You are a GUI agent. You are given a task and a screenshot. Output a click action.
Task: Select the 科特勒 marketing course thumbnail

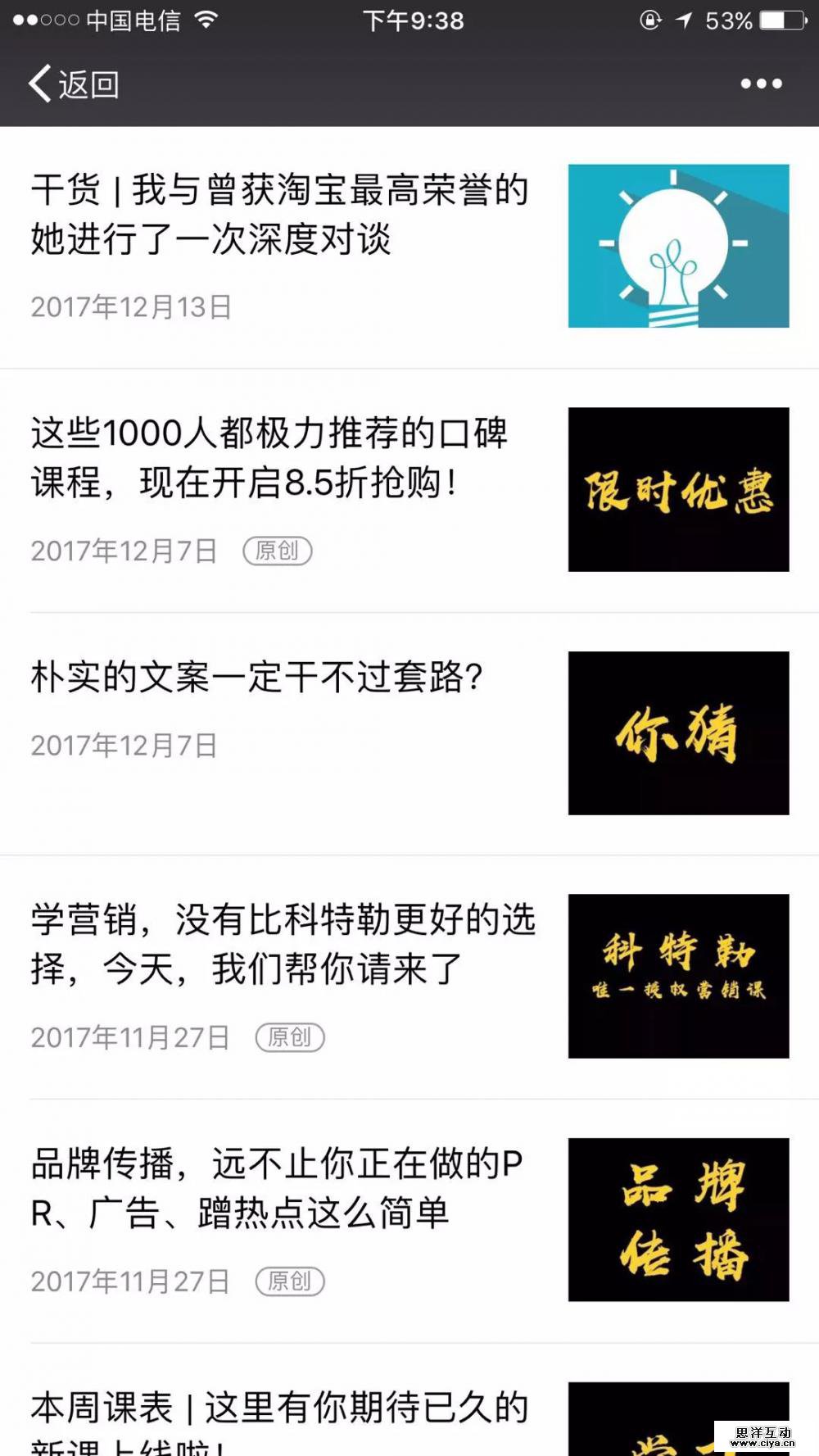[678, 974]
